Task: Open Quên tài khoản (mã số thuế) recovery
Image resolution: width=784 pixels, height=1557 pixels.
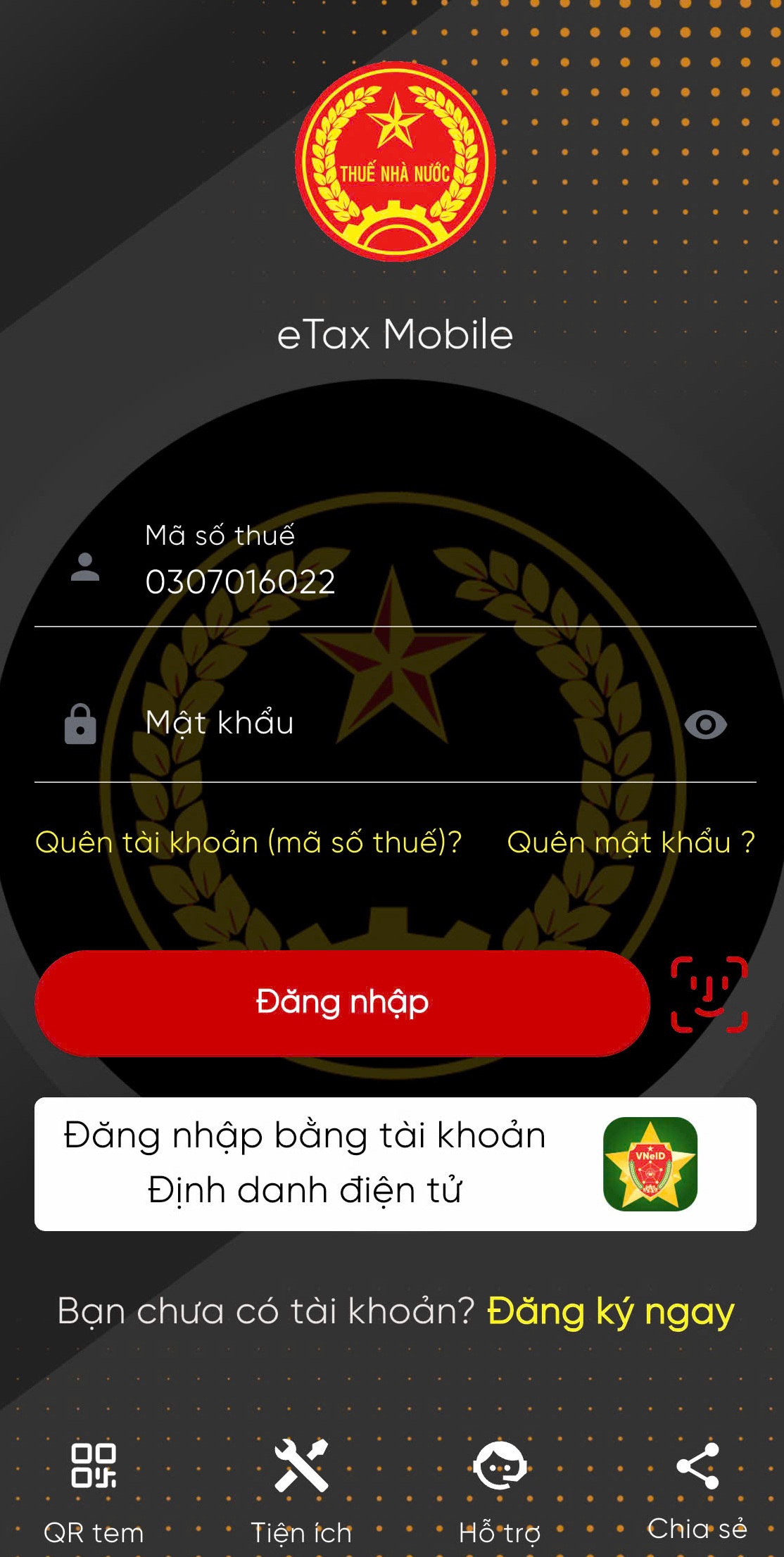Action: [x=250, y=842]
